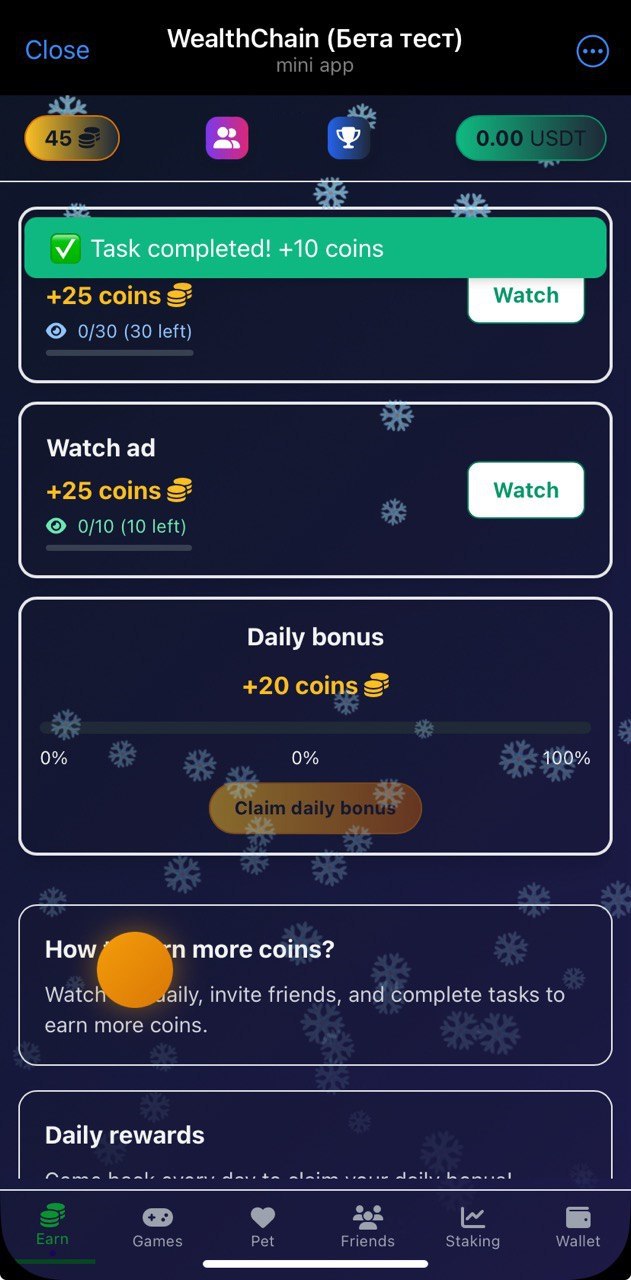Claim daily bonus

coord(315,808)
